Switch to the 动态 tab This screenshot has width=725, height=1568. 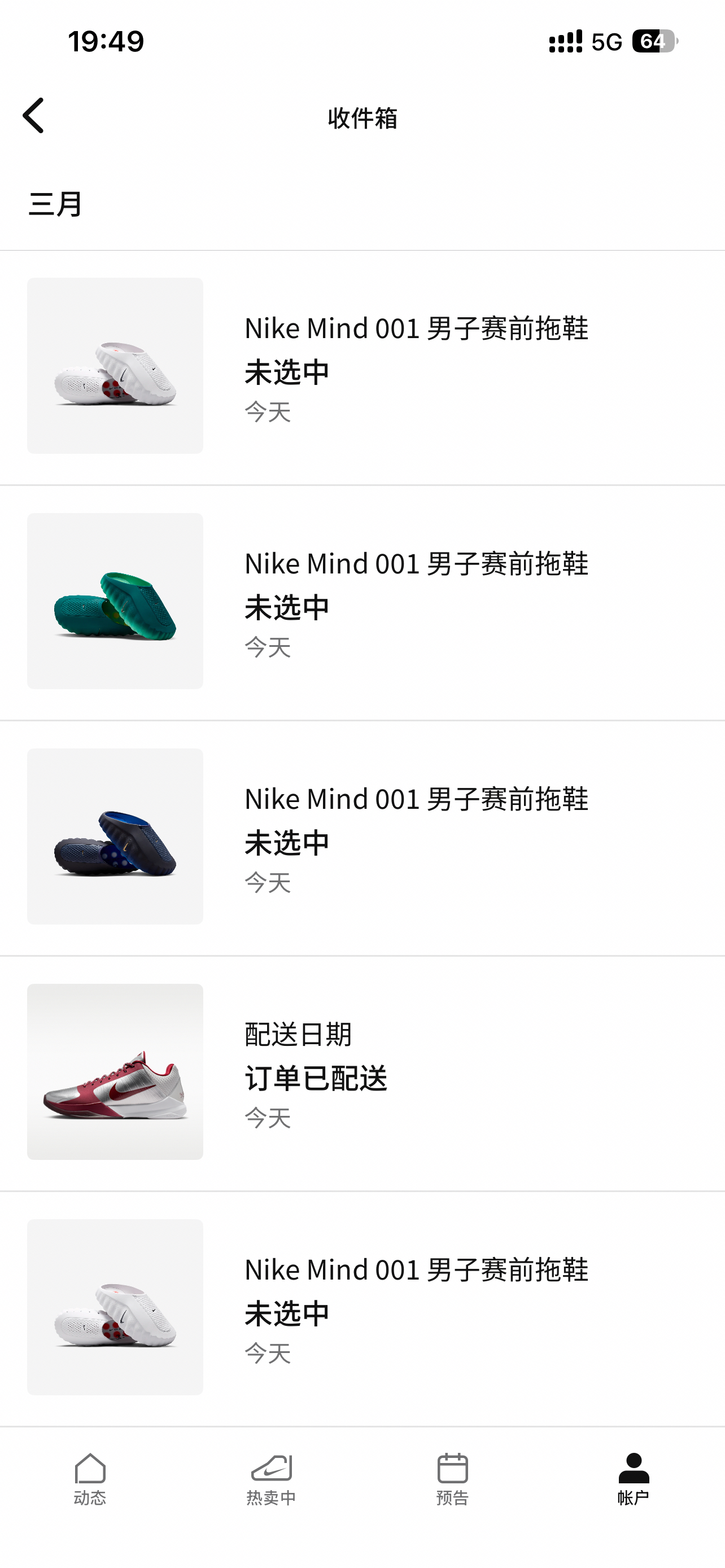90,1479
